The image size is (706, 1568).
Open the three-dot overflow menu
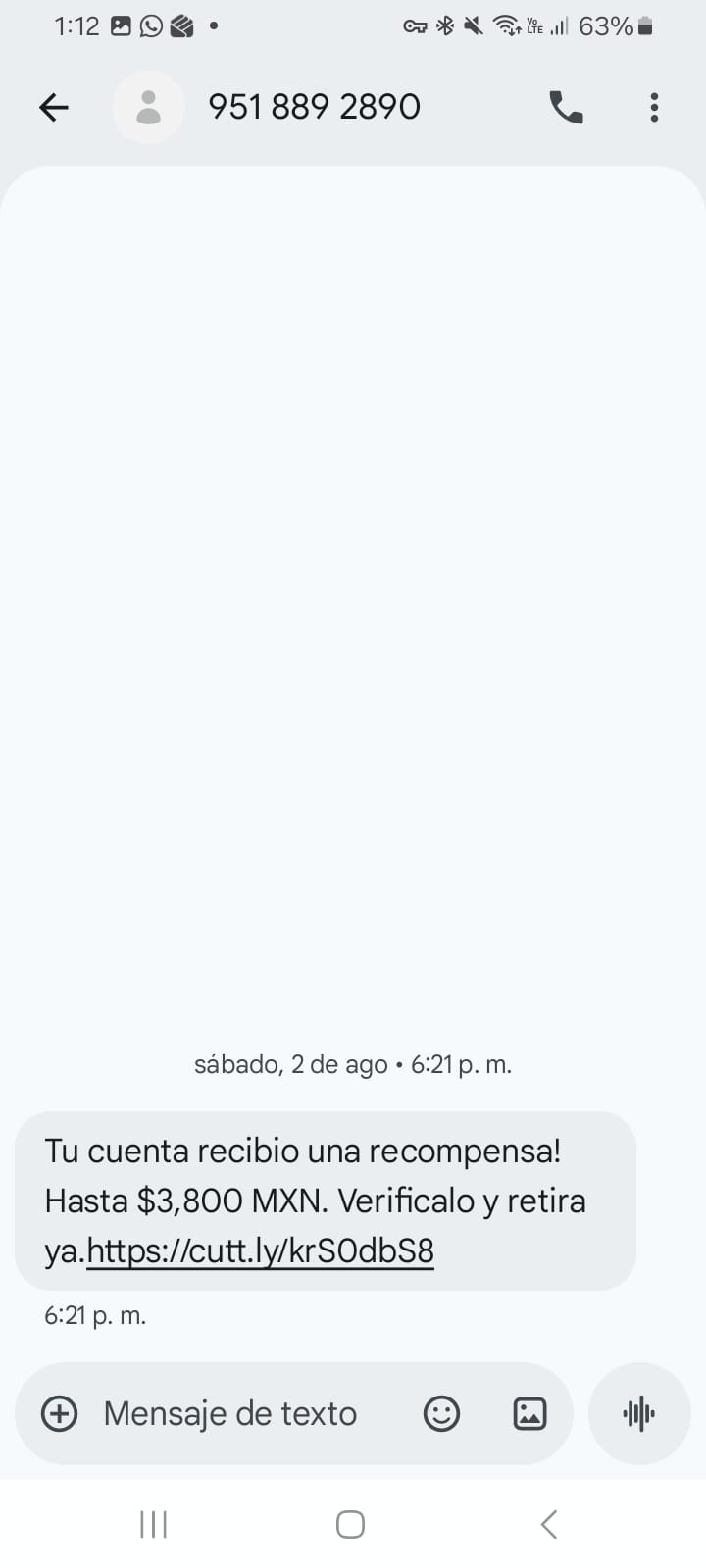pos(654,107)
